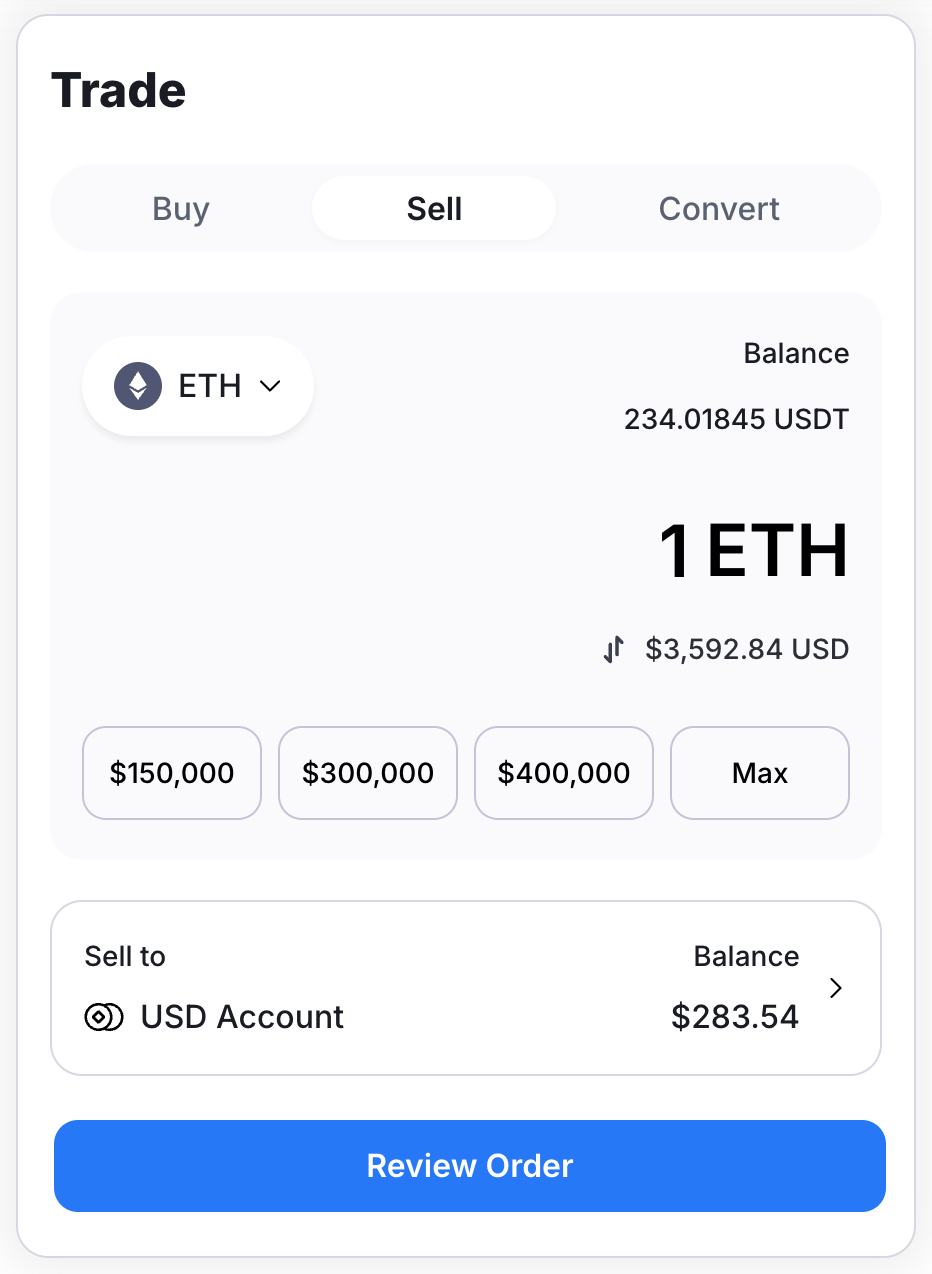The image size is (932, 1274).
Task: Open the ETH currency selector
Action: tap(197, 385)
